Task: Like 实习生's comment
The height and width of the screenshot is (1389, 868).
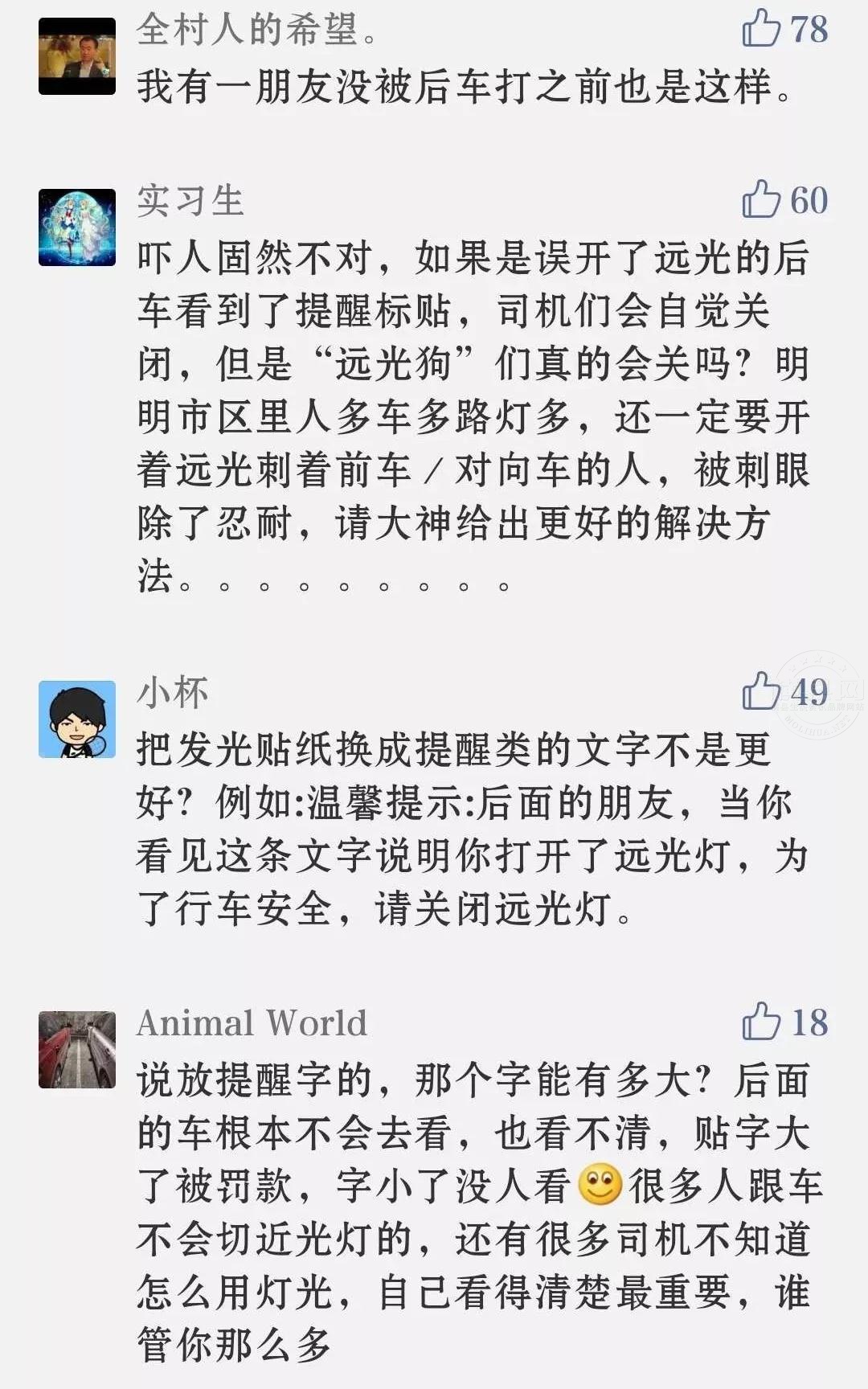Action: tap(761, 199)
